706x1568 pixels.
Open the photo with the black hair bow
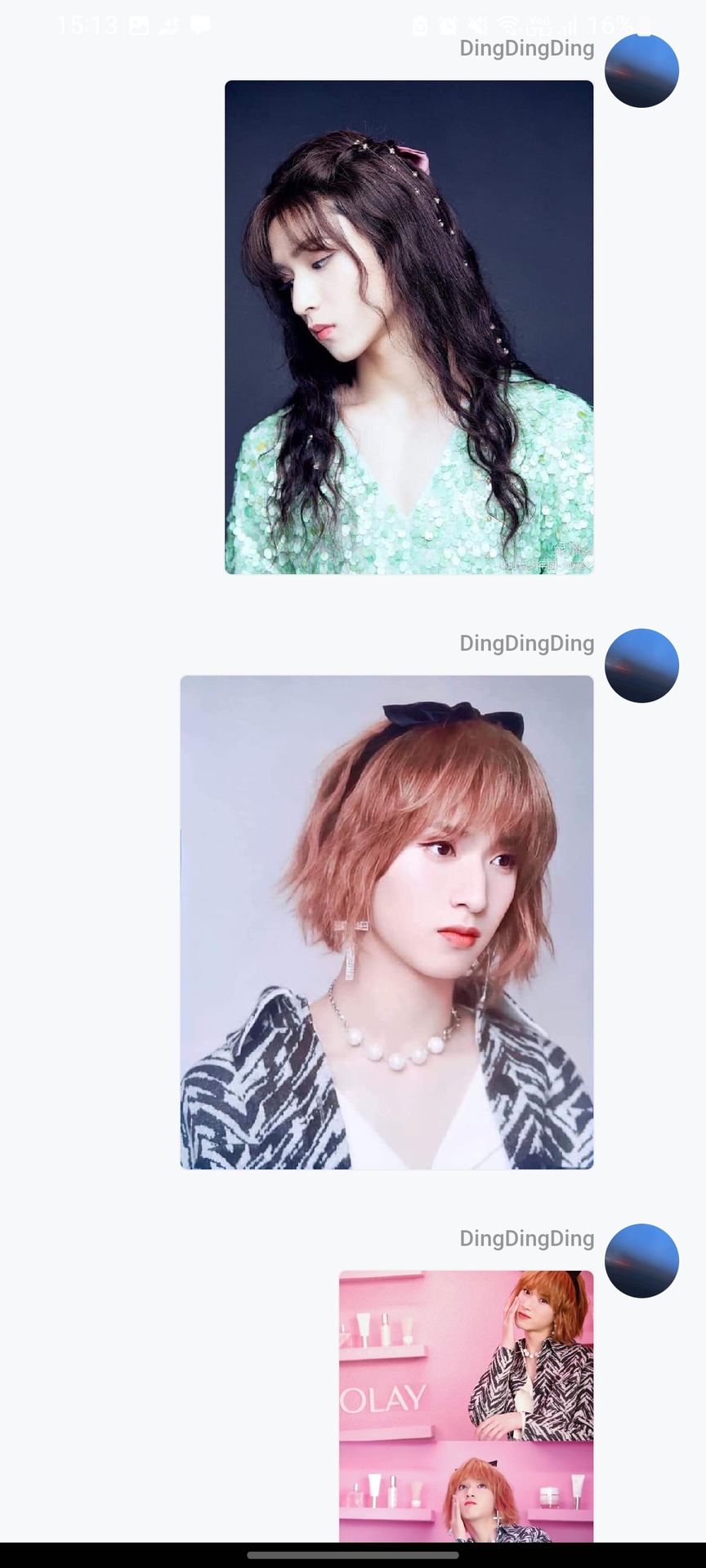387,922
